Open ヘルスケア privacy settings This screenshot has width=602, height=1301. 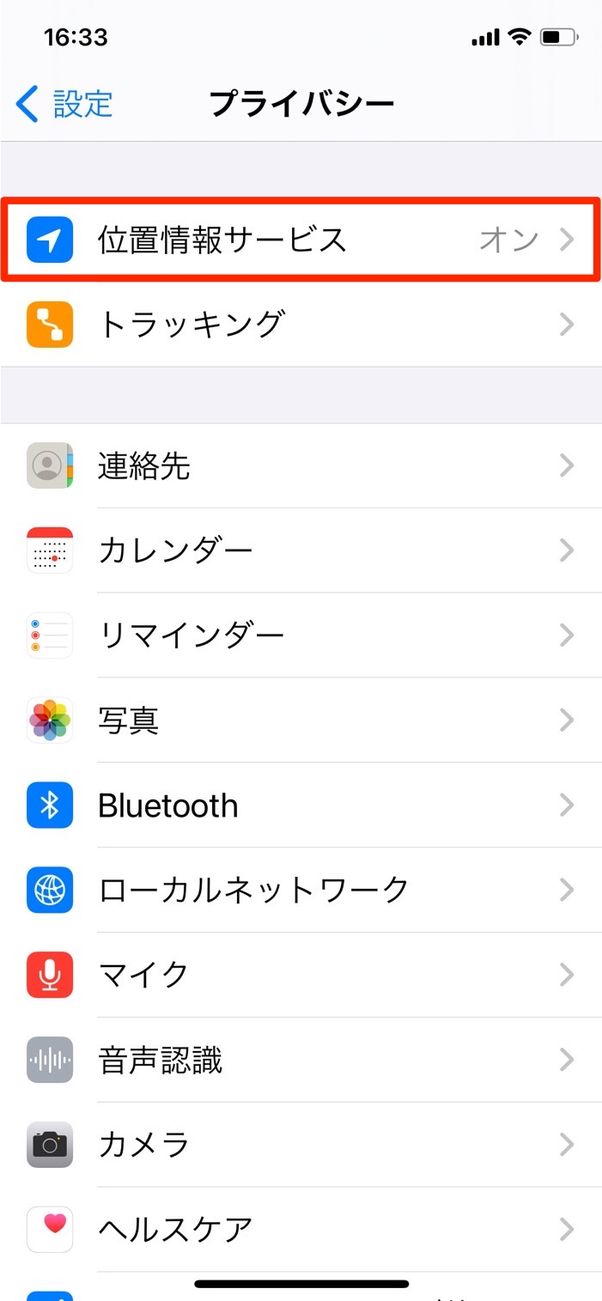click(300, 1228)
